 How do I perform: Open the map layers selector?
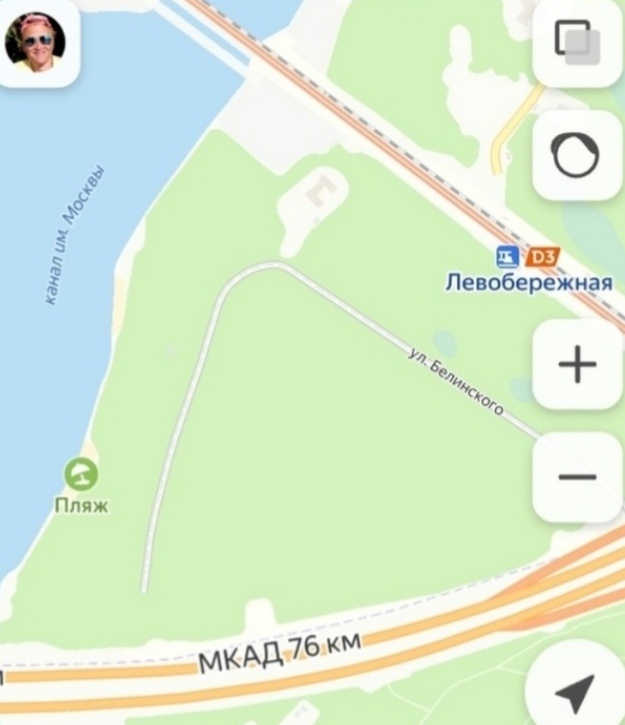click(577, 43)
